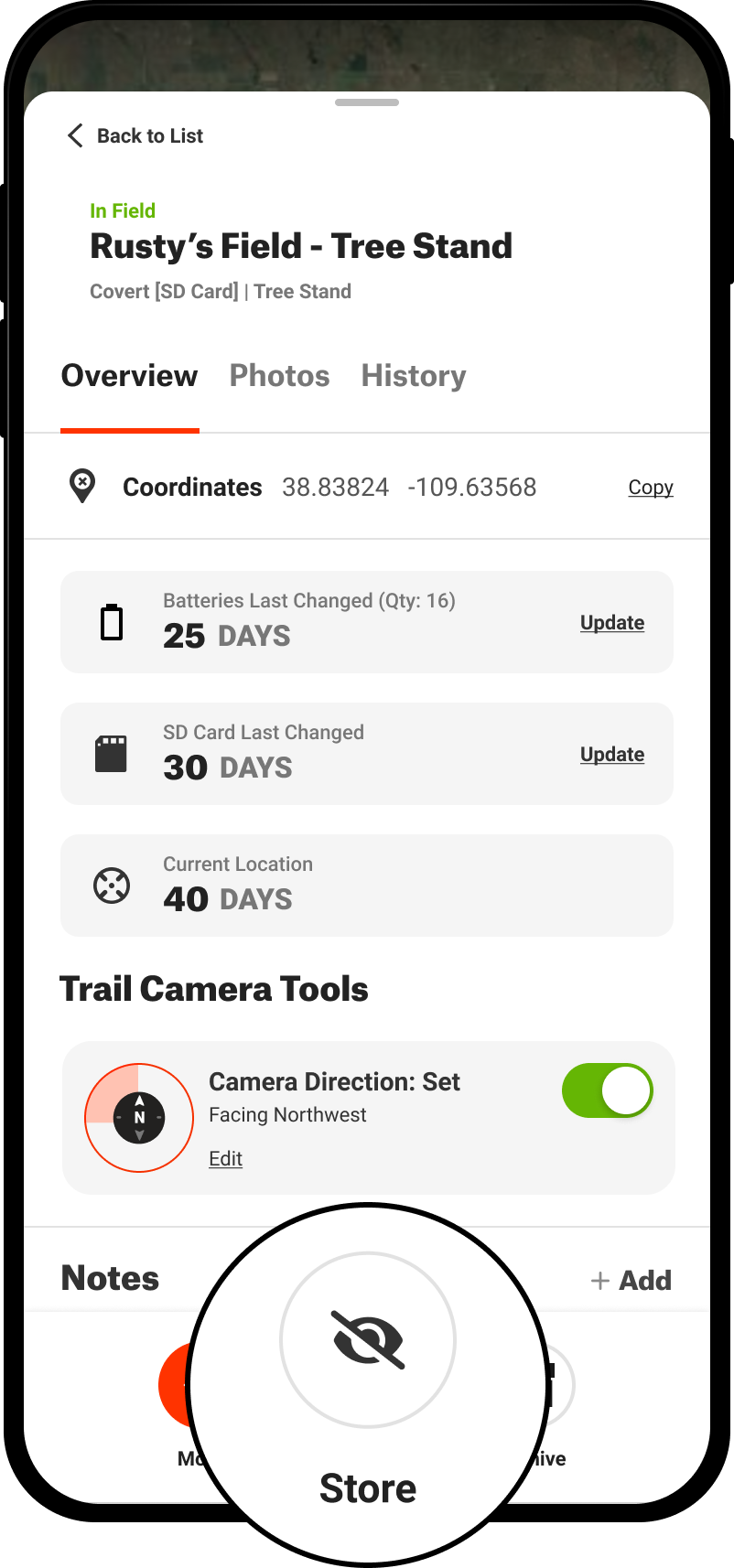The image size is (734, 1568).
Task: Open the History tab
Action: click(413, 375)
